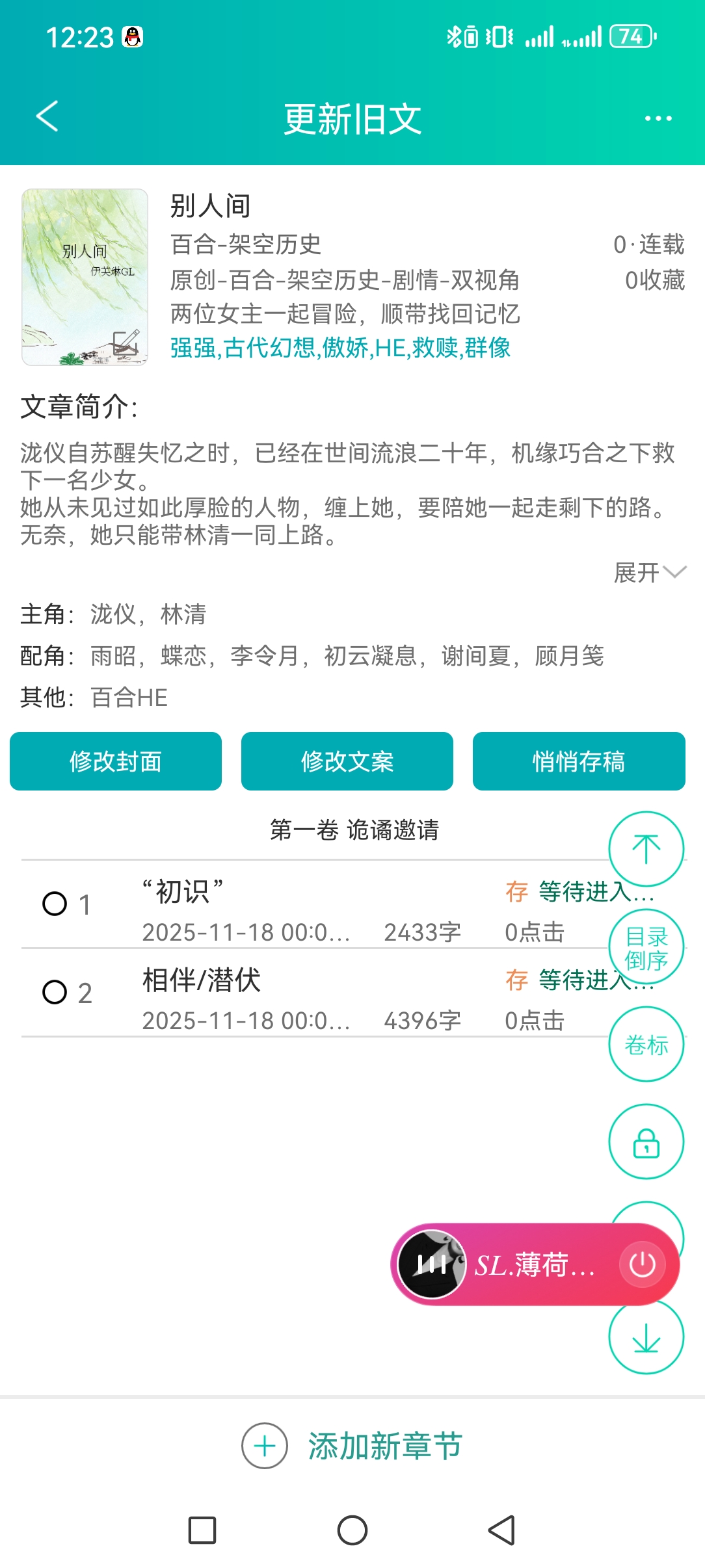Expand the article synopsis with 展开
Viewport: 705px width, 1568px height.
point(650,573)
